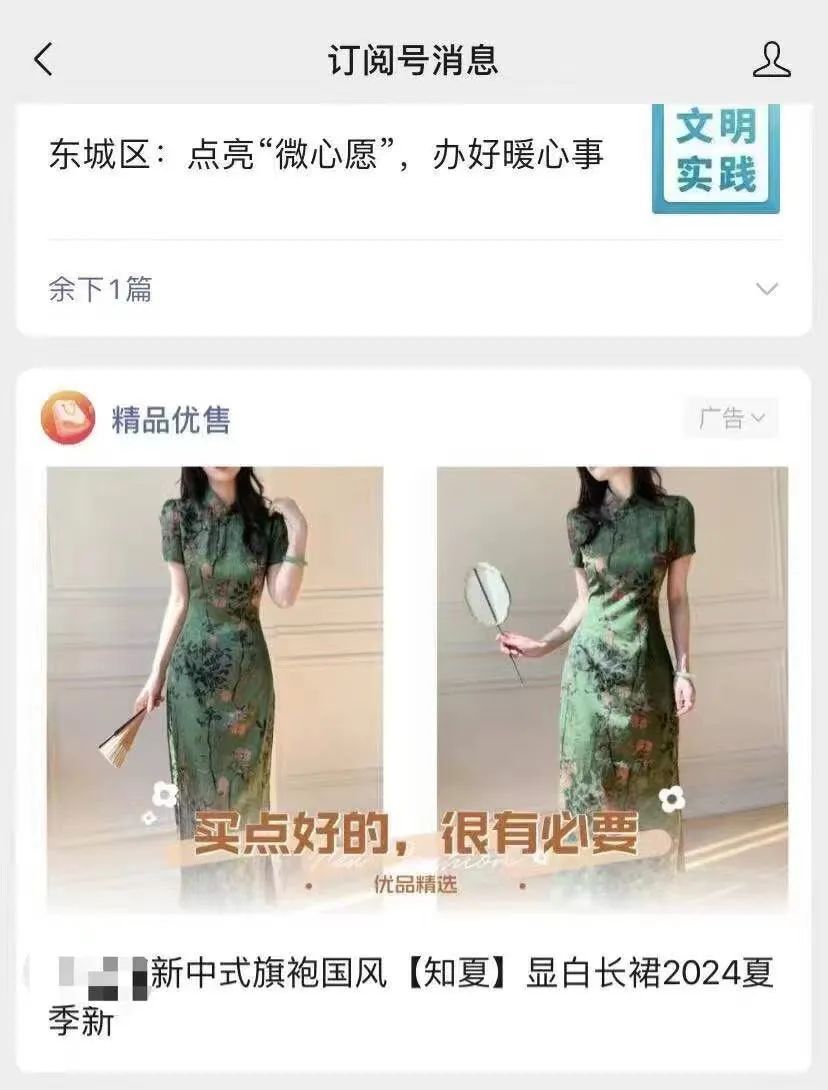The image size is (828, 1090).
Task: Open the article 东城区：点亮“微心愿”
Action: click(x=326, y=157)
